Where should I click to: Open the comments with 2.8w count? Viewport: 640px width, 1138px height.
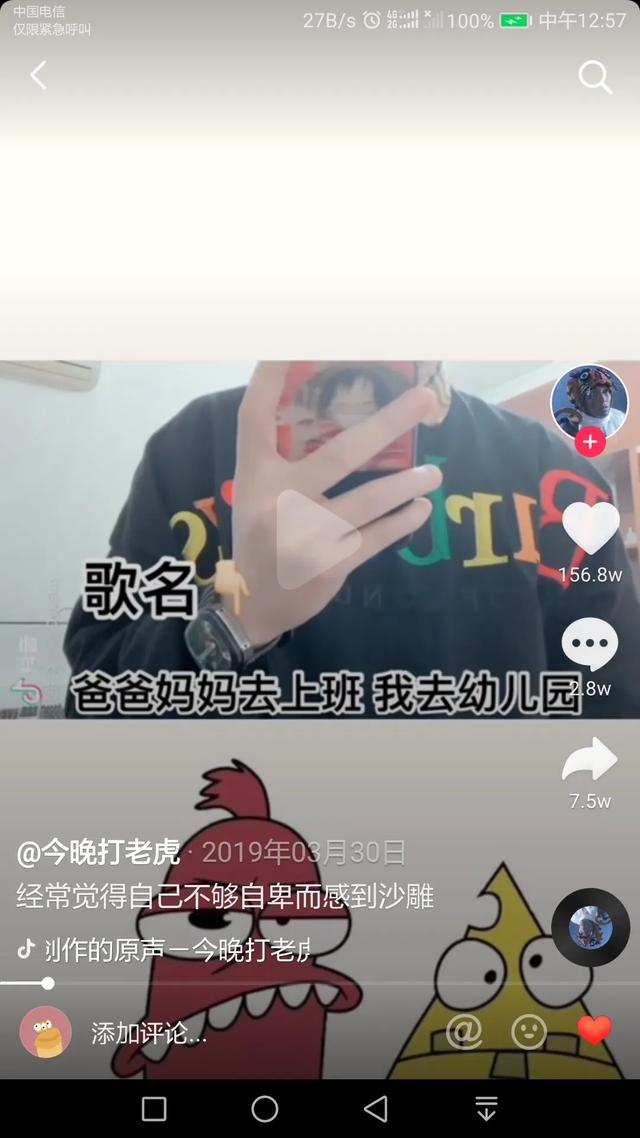coord(590,645)
